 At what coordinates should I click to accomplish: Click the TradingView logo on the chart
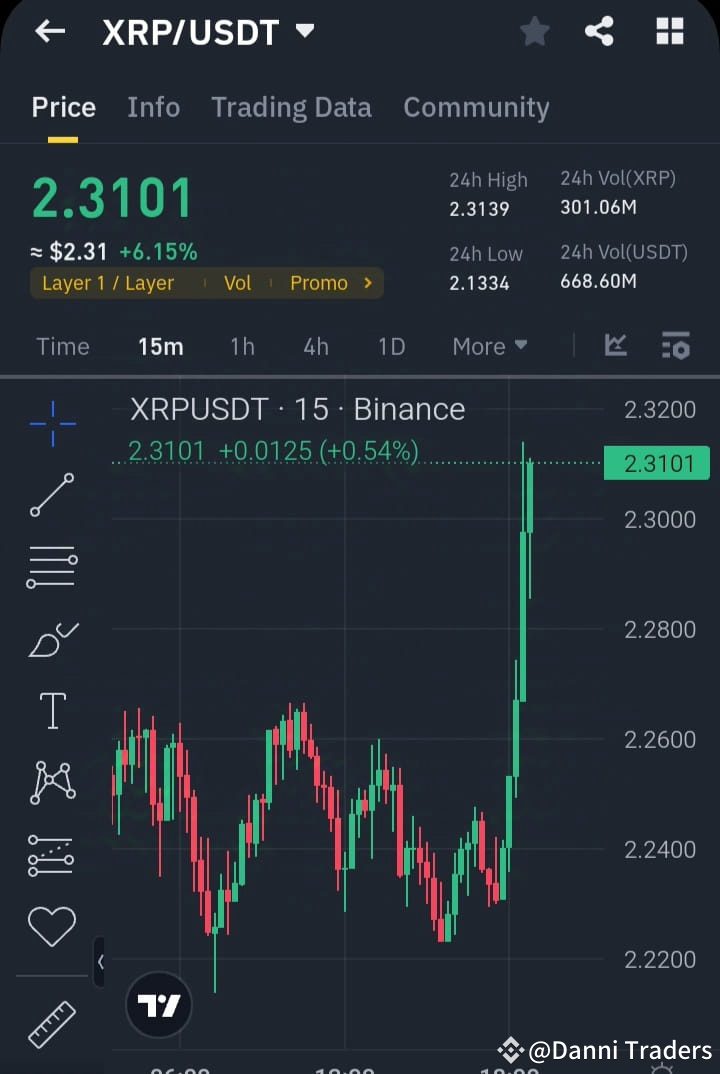(x=158, y=1005)
